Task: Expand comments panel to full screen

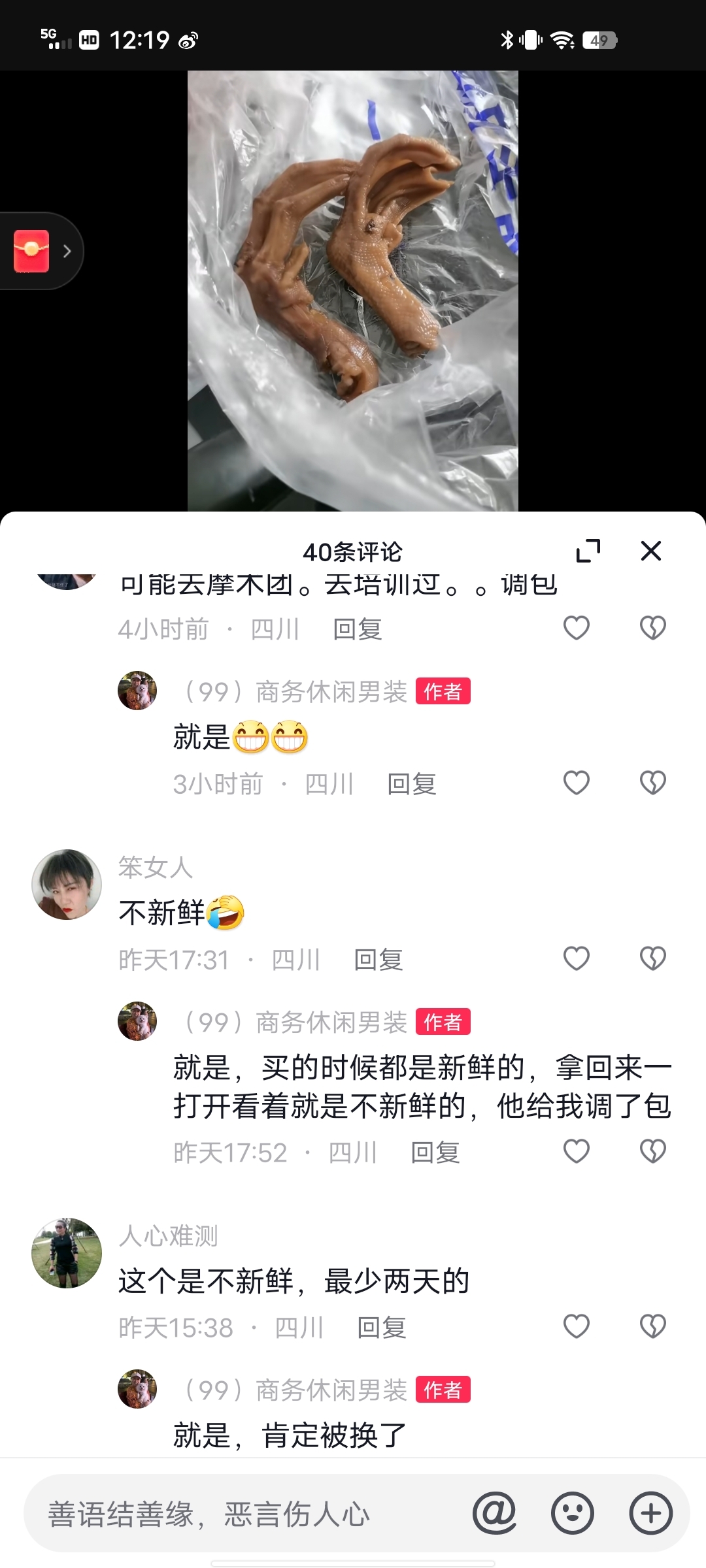Action: [588, 551]
